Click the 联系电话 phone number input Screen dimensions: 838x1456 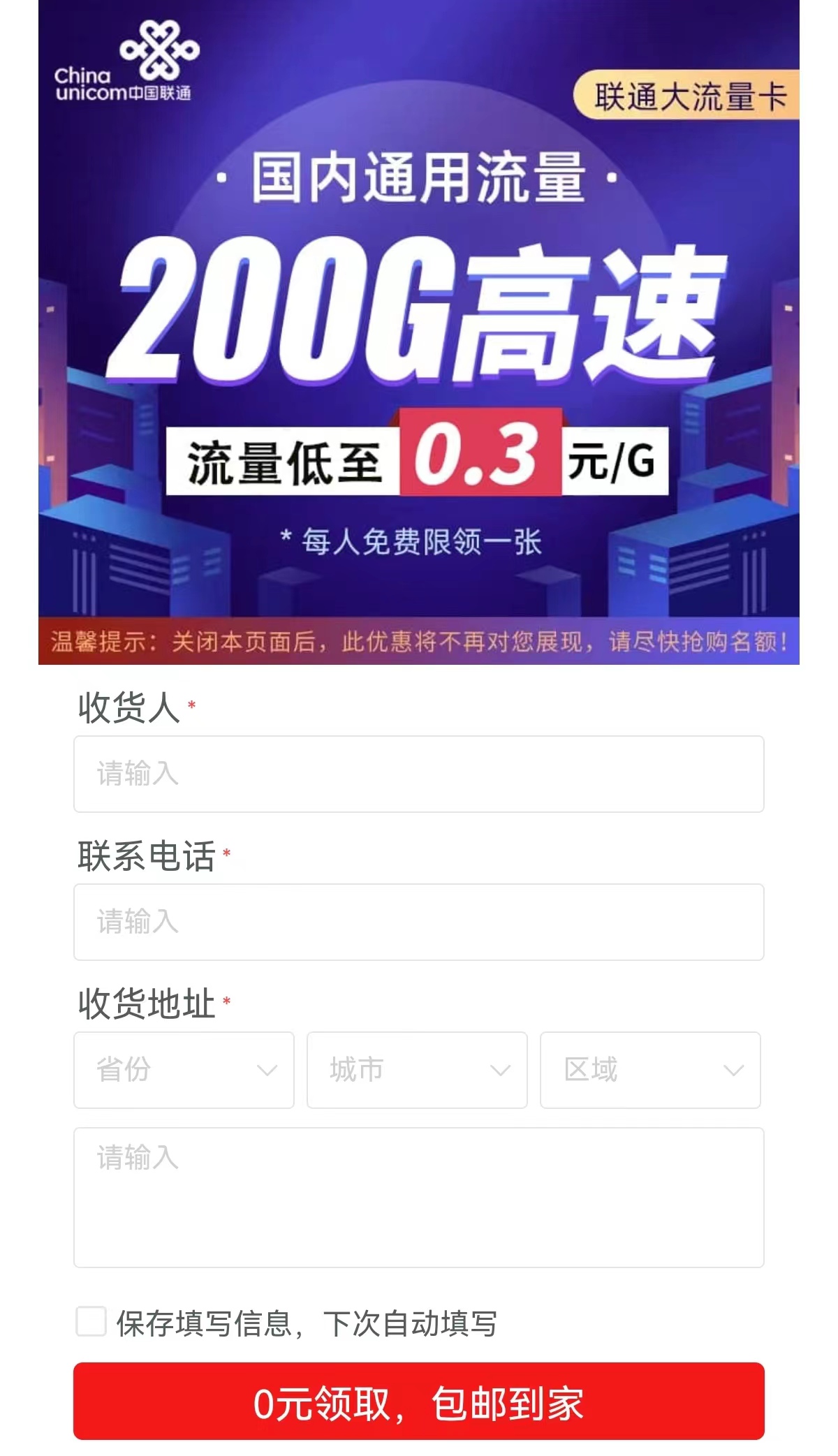[x=419, y=922]
